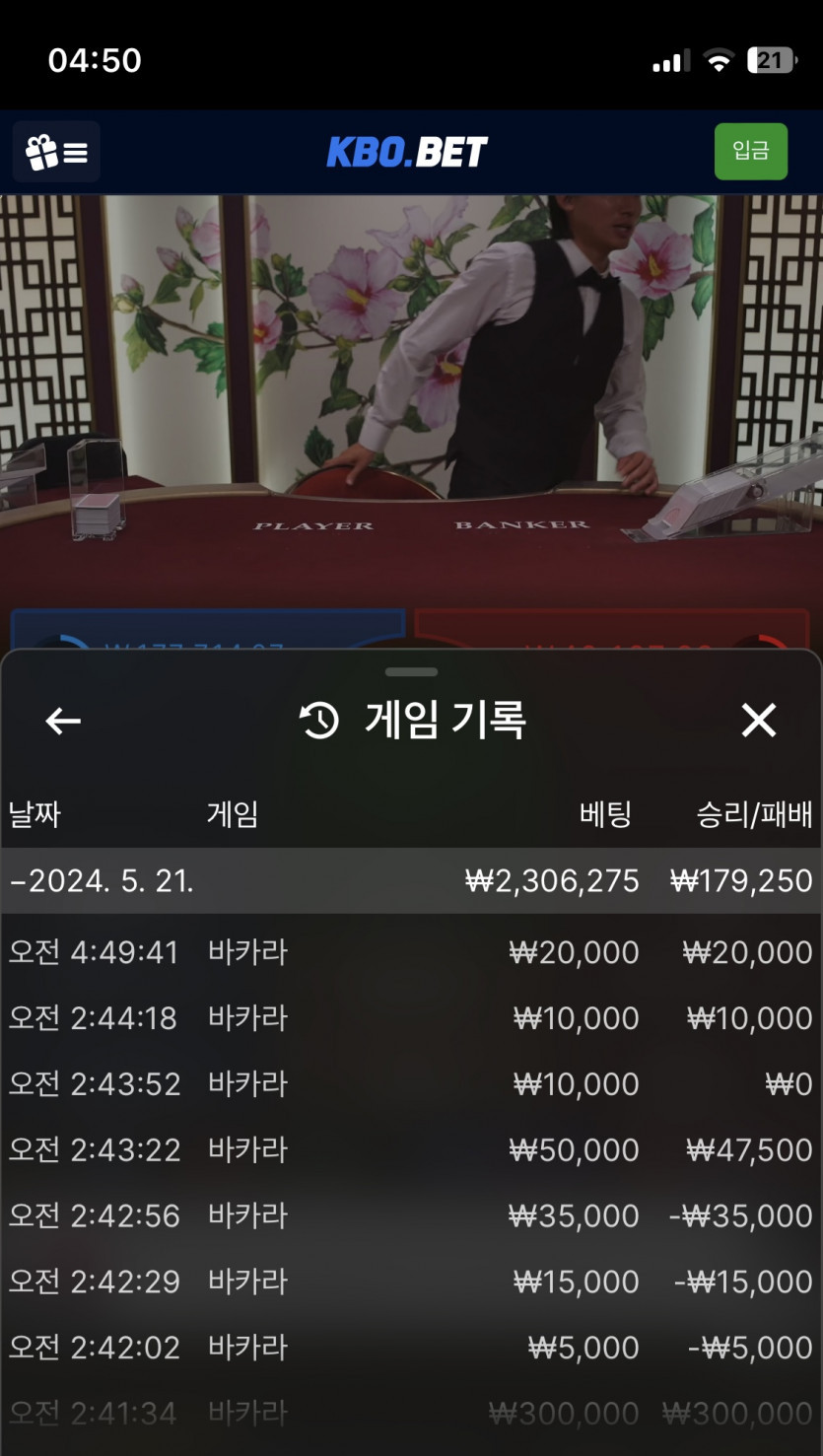Go back from 게임 기록 panel
Viewport: 823px width, 1456px height.
[x=63, y=722]
